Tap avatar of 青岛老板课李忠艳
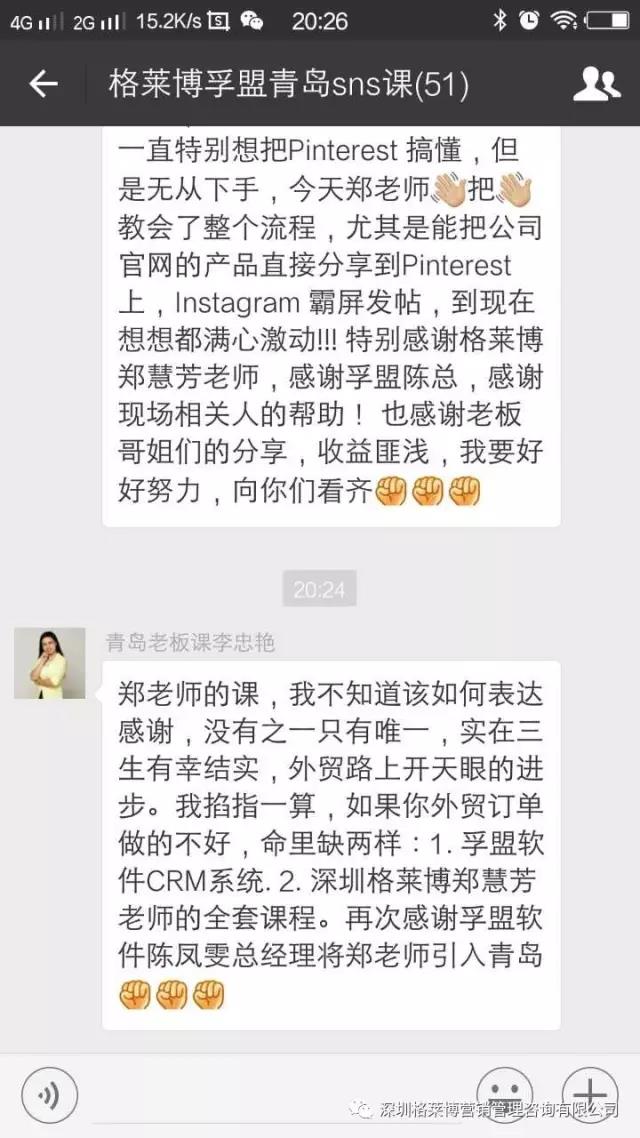640x1138 pixels. click(x=49, y=663)
